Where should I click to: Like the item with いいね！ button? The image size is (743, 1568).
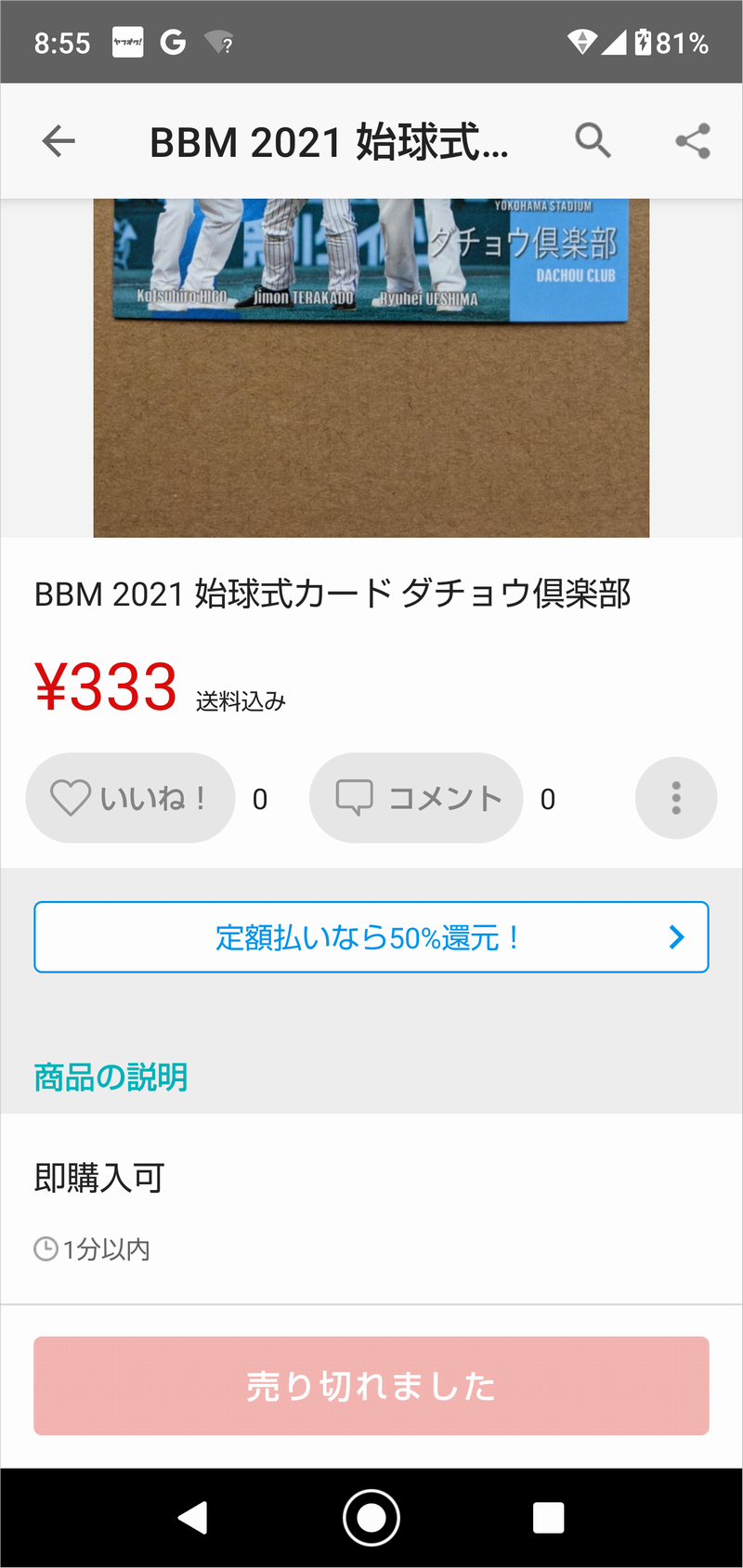(x=130, y=798)
